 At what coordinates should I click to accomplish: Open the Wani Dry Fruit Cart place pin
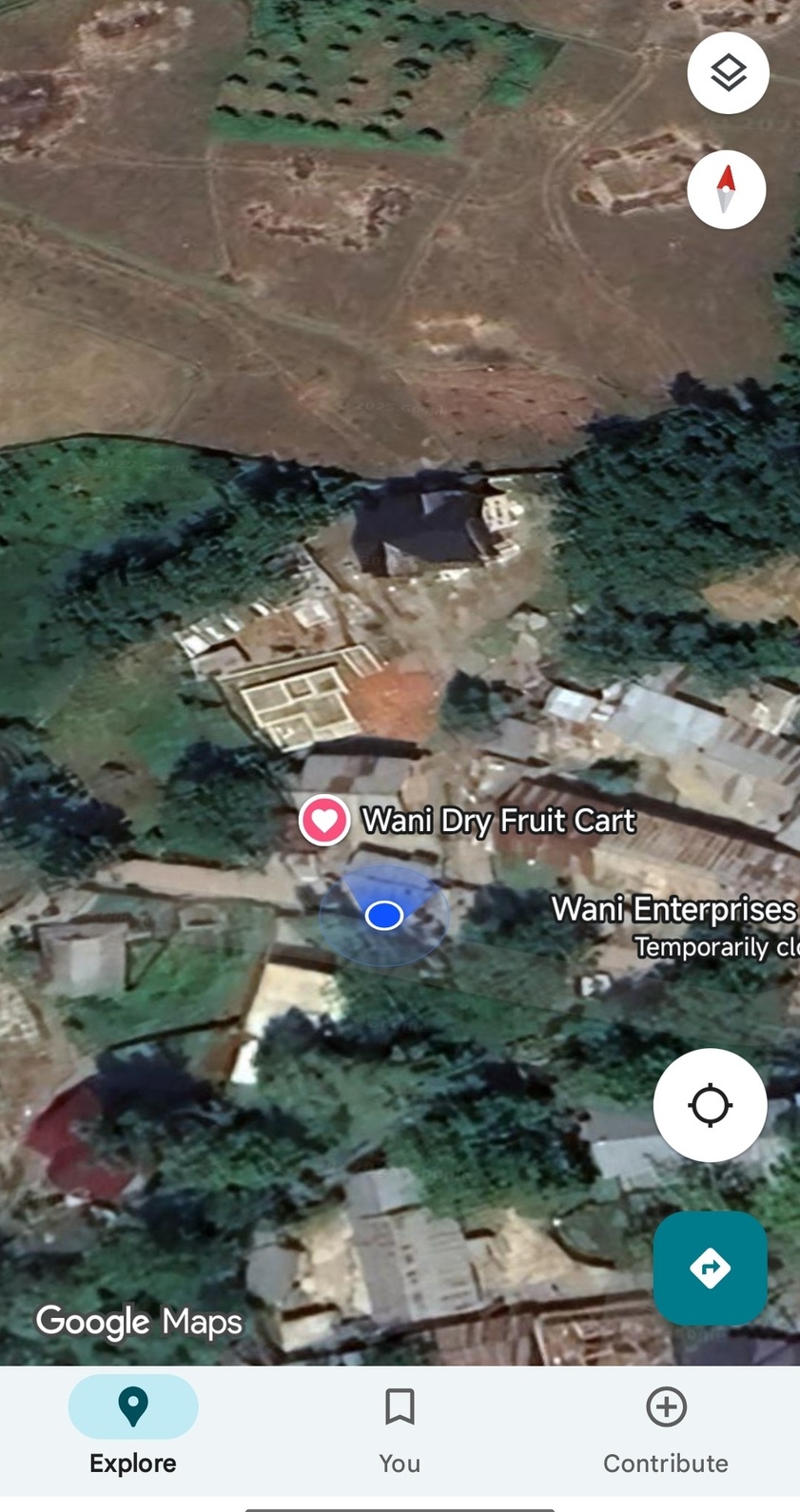tap(324, 820)
